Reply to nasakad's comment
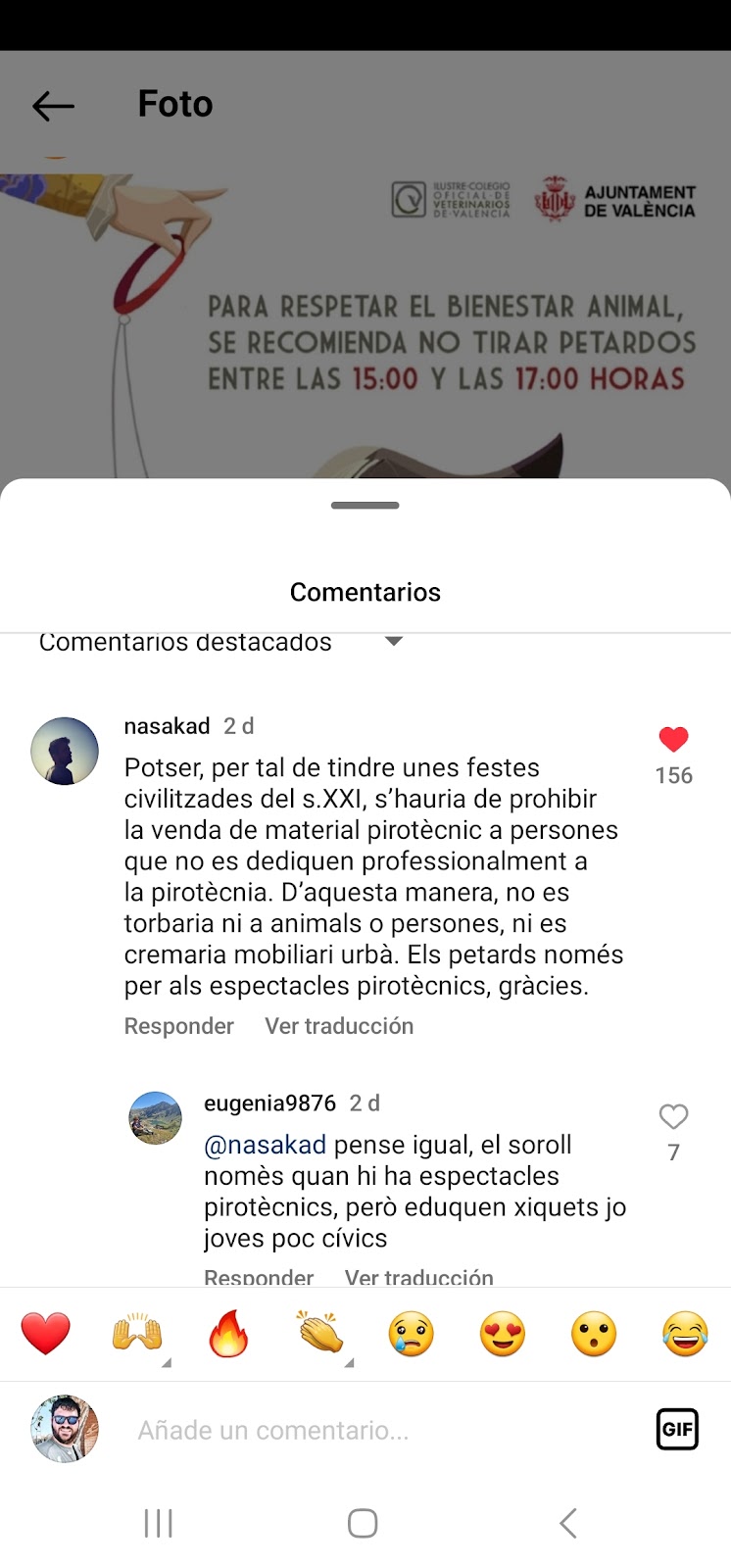 (178, 1026)
